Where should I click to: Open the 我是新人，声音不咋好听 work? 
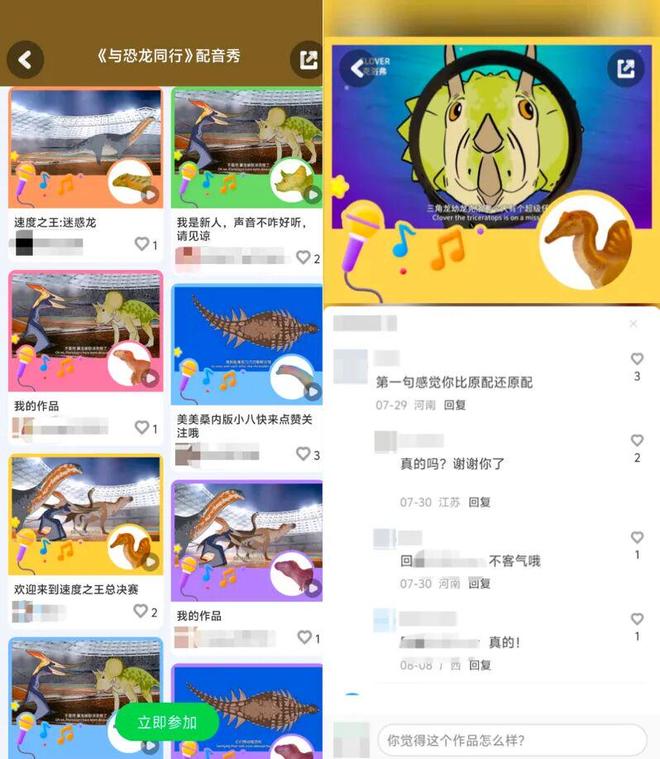246,148
